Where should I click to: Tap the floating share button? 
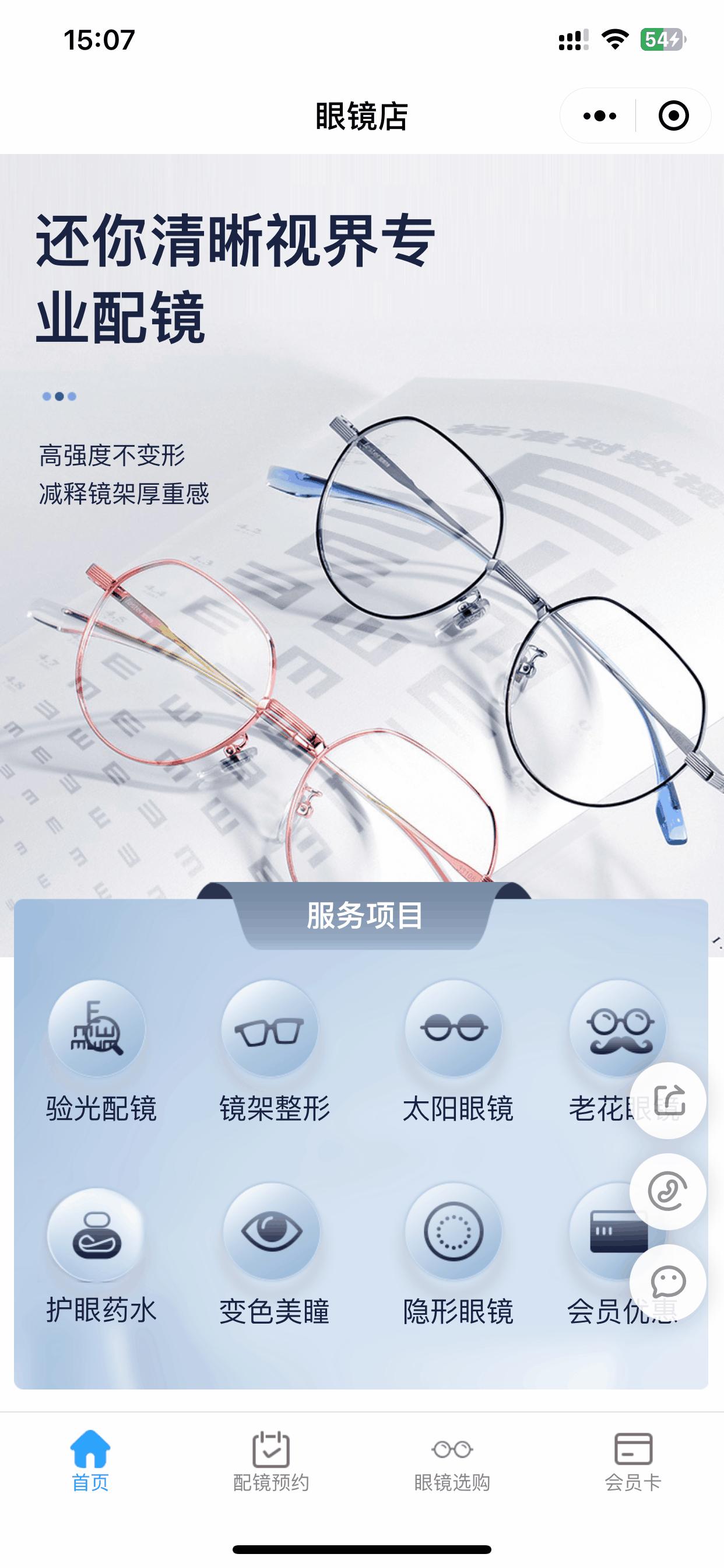point(668,1101)
